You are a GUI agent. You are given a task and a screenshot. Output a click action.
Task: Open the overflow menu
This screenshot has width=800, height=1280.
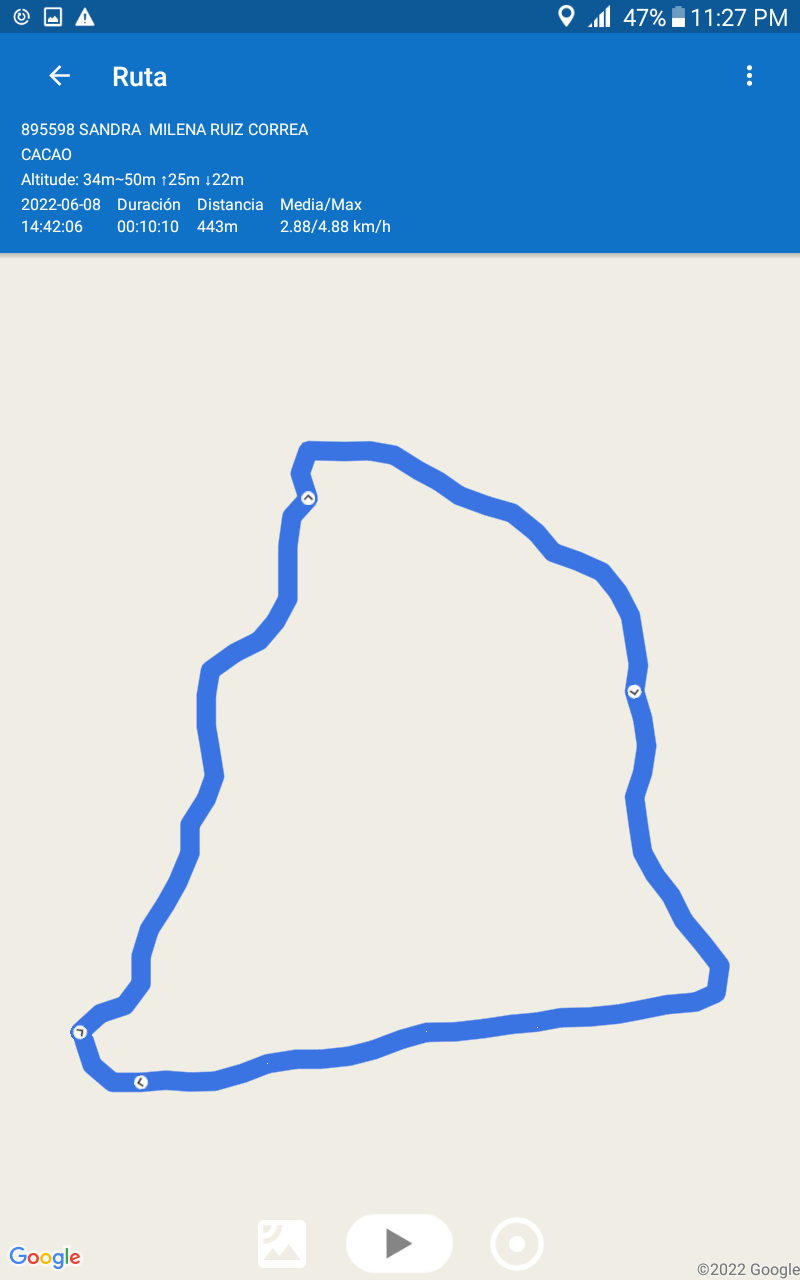749,76
